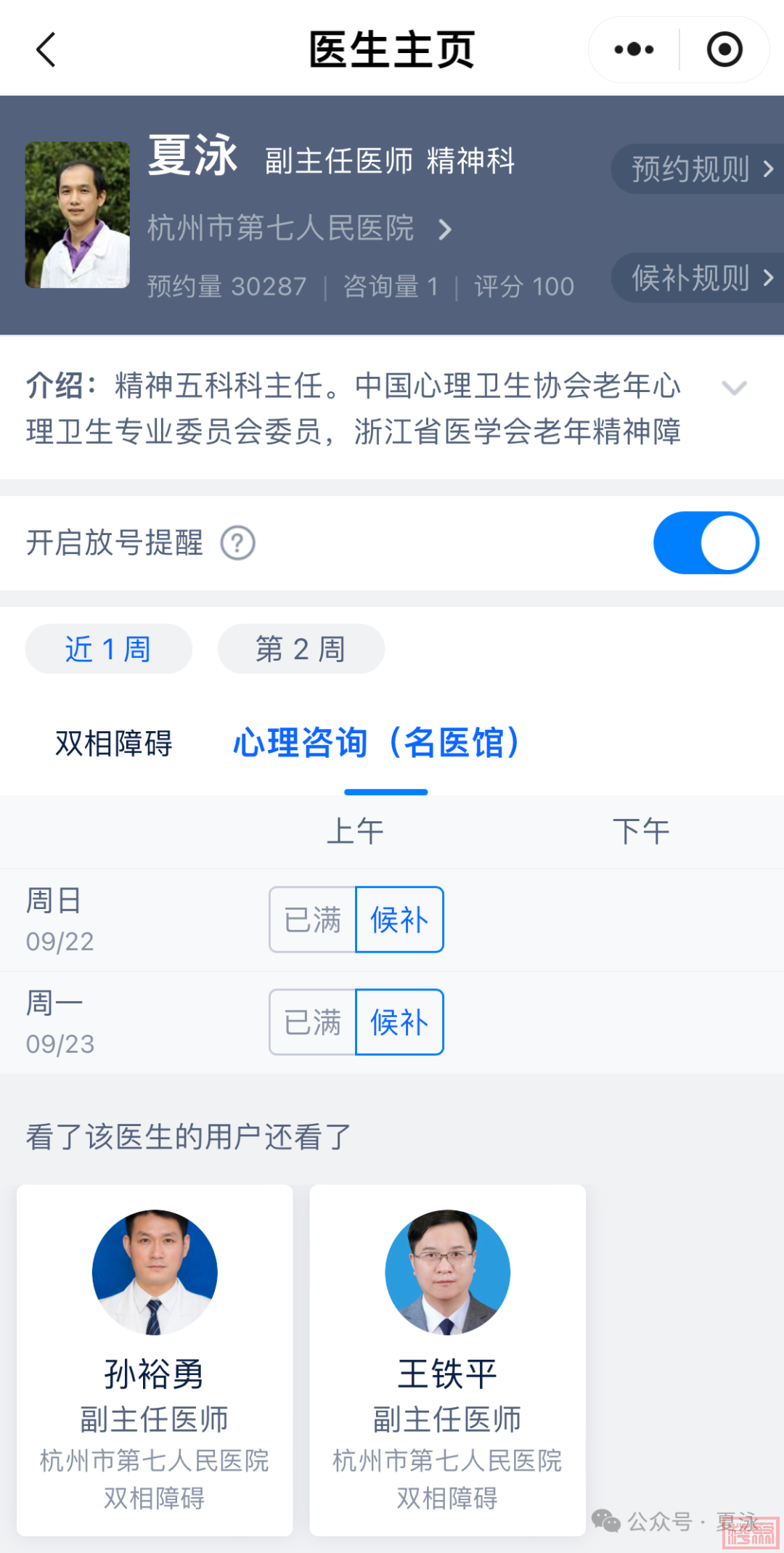Image resolution: width=784 pixels, height=1553 pixels.
Task: Select the 心理咨询（名医馆）tab
Action: coord(376,743)
